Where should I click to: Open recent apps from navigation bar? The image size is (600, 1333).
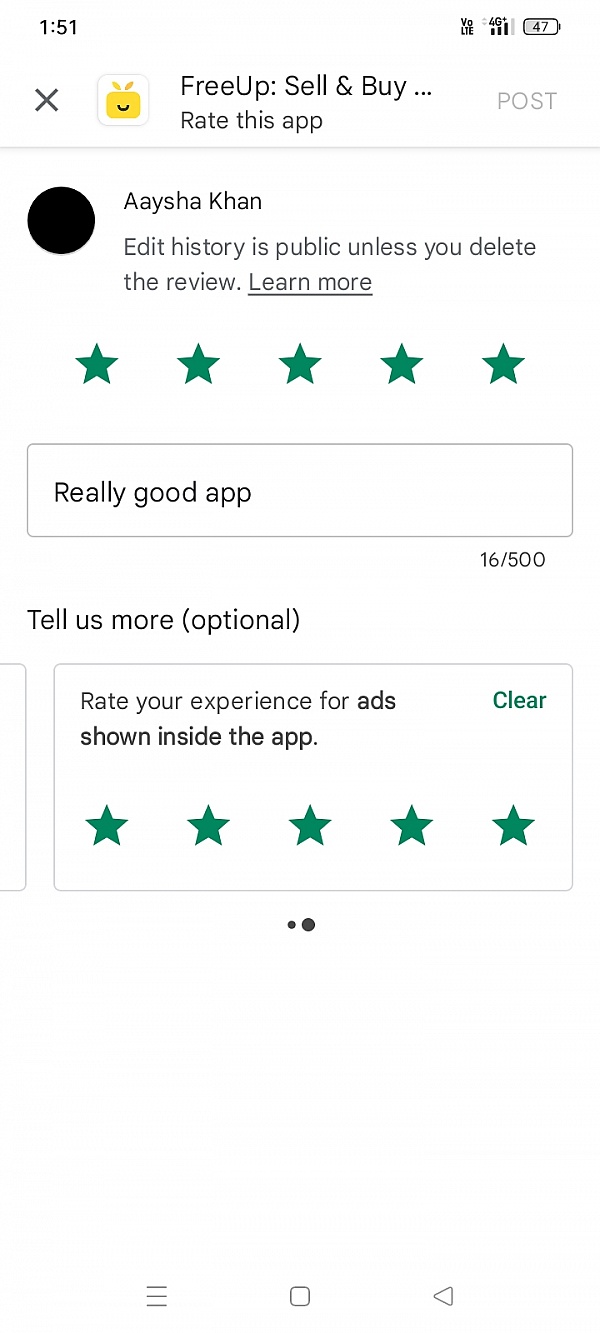tap(156, 1297)
